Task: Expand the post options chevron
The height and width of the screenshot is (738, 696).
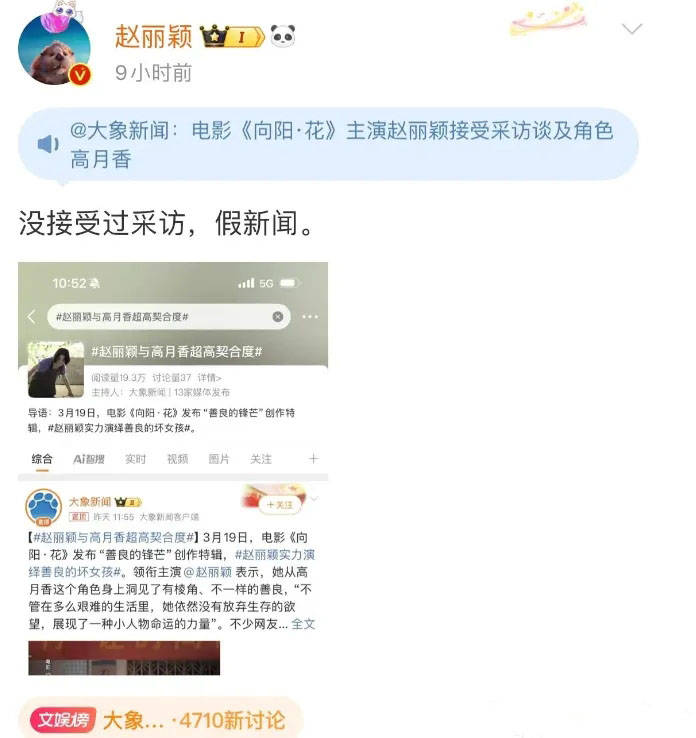Action: tap(631, 29)
